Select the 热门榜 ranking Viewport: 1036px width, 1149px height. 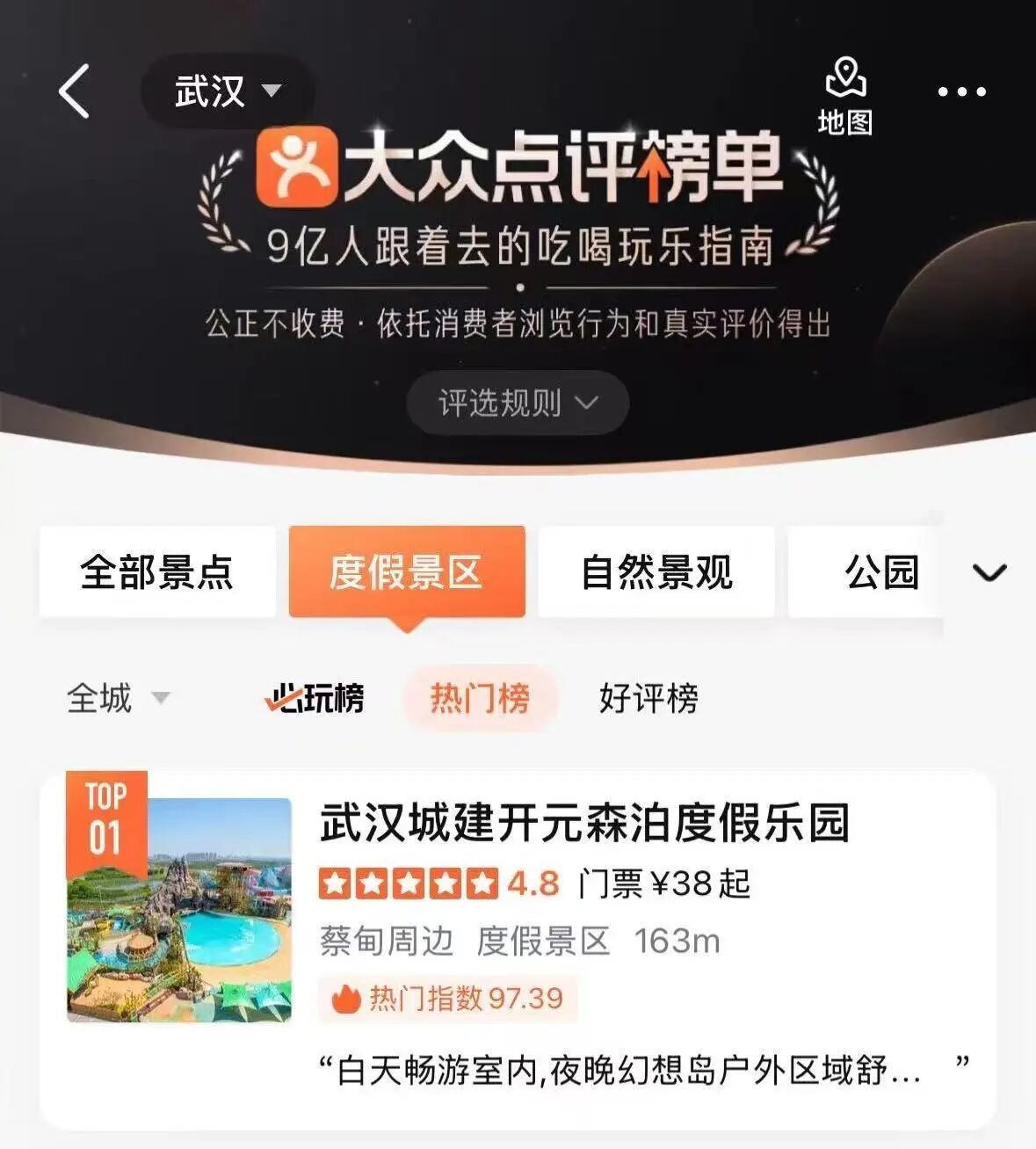tap(480, 699)
